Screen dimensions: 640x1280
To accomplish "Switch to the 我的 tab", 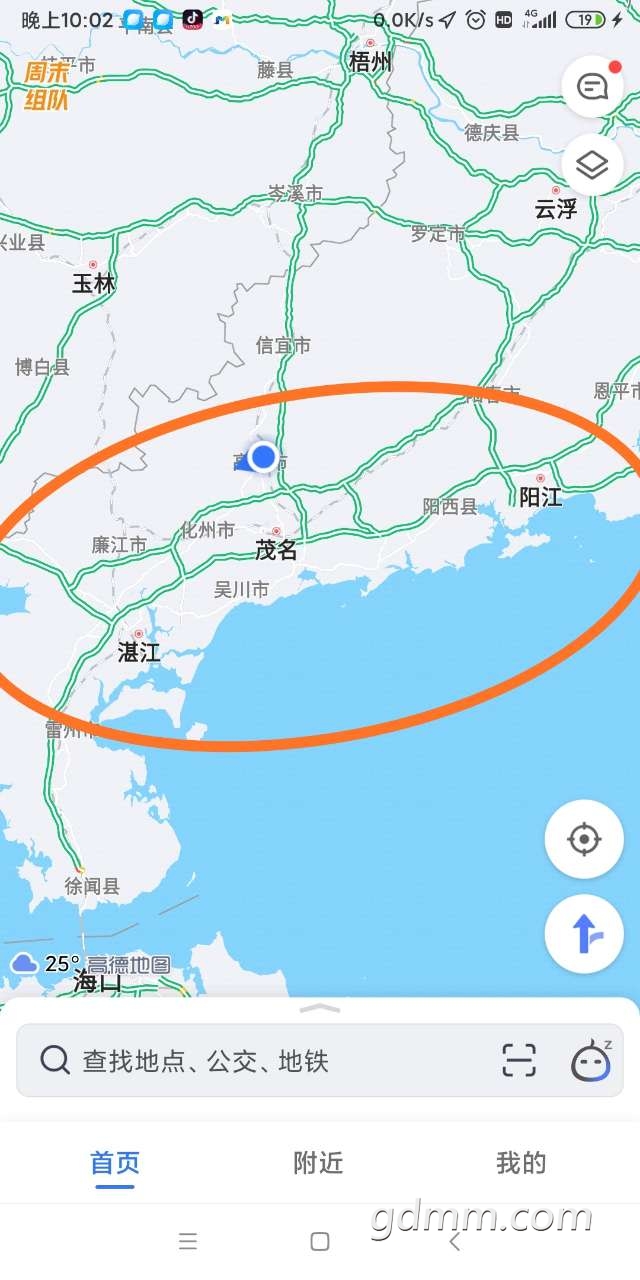I will click(x=521, y=1163).
